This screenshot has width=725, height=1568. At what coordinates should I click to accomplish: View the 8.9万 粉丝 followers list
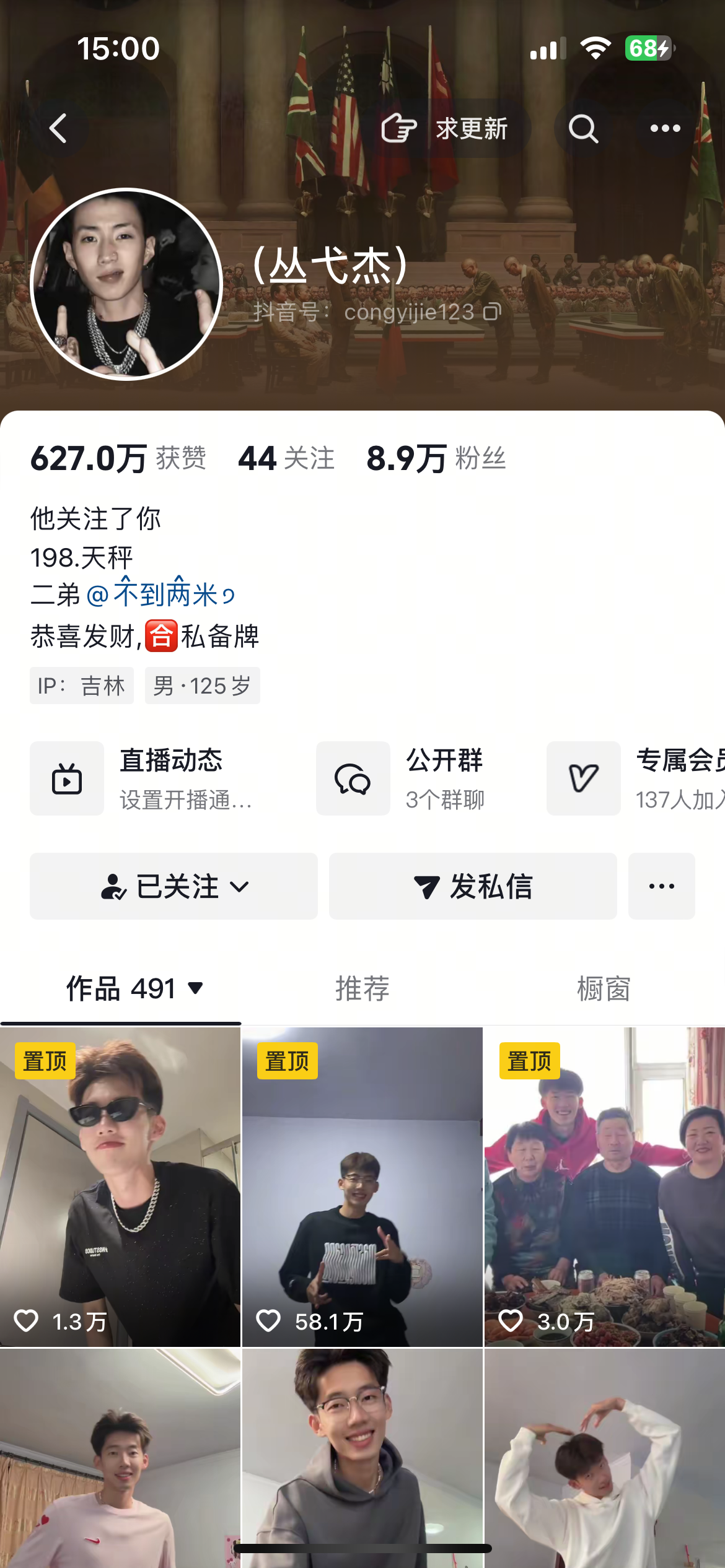click(x=436, y=458)
